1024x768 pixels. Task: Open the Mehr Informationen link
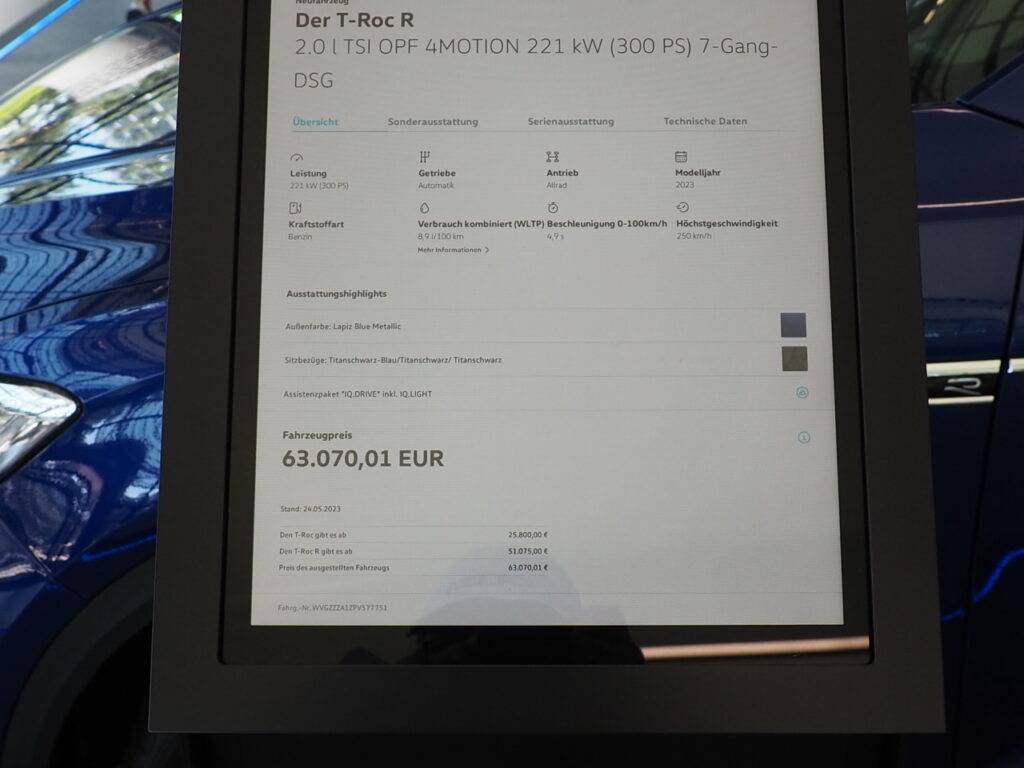point(453,250)
